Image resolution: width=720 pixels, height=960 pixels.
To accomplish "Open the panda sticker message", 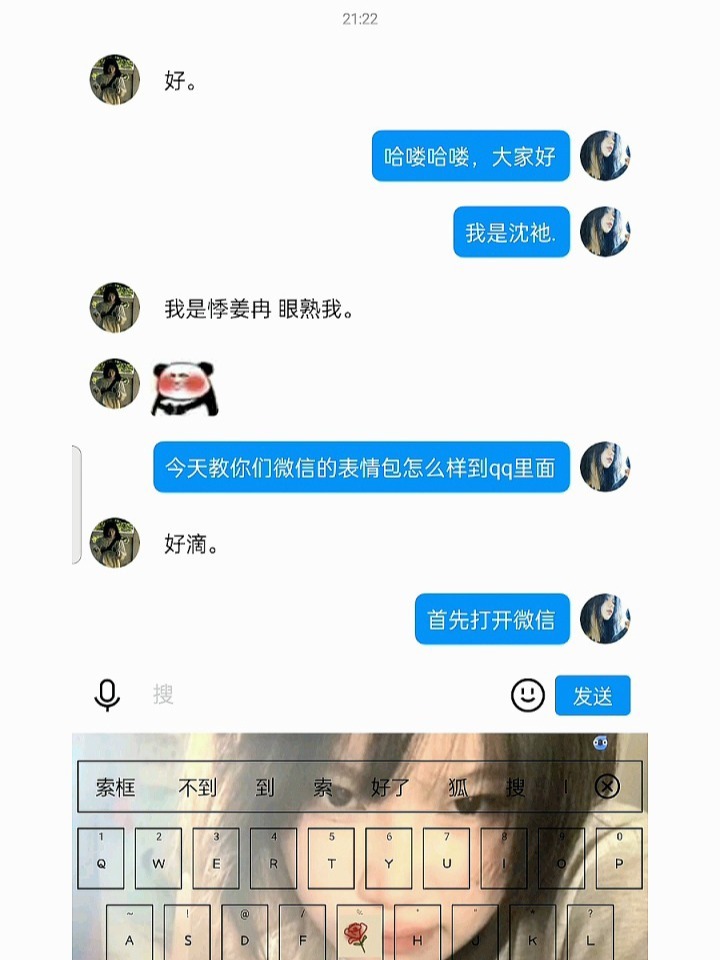I will [184, 387].
